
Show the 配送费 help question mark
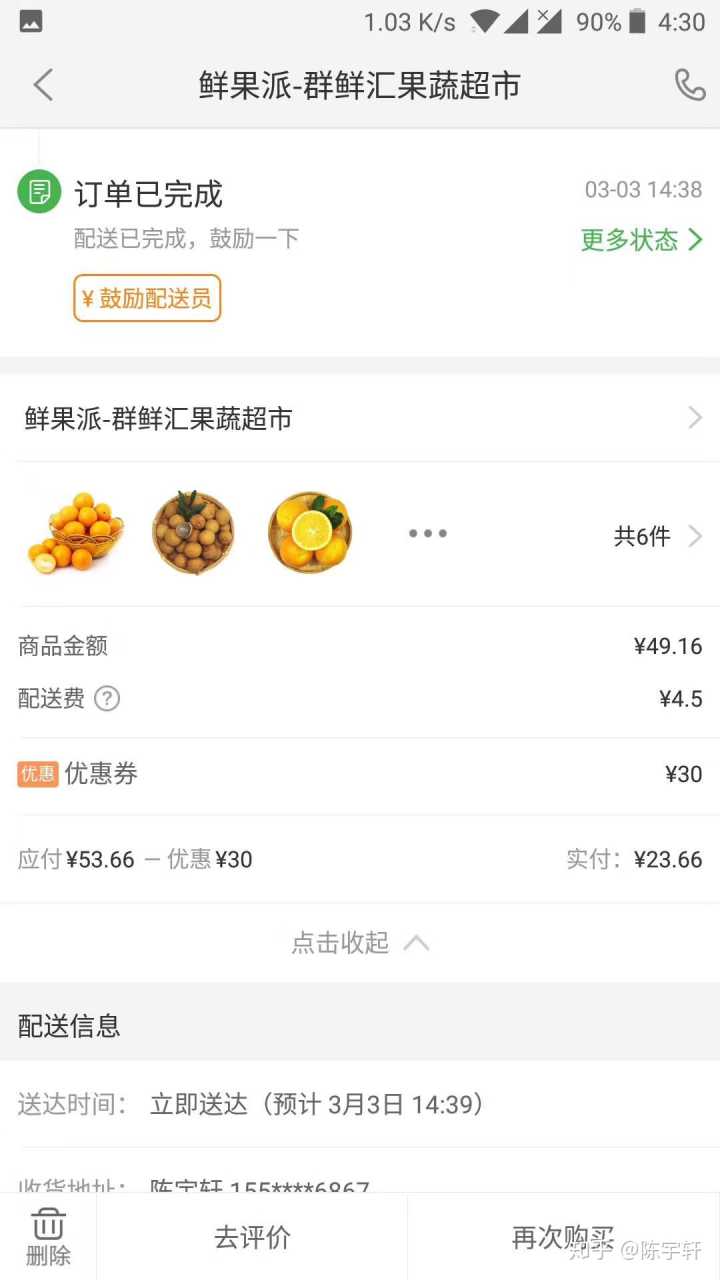coord(107,699)
